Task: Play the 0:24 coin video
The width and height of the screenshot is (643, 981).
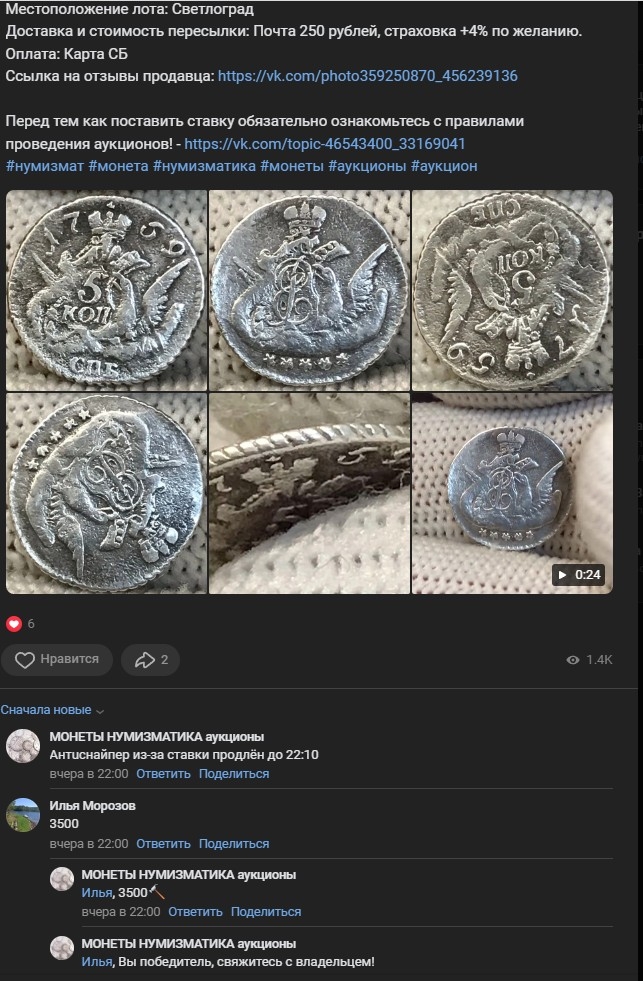Action: click(x=511, y=494)
